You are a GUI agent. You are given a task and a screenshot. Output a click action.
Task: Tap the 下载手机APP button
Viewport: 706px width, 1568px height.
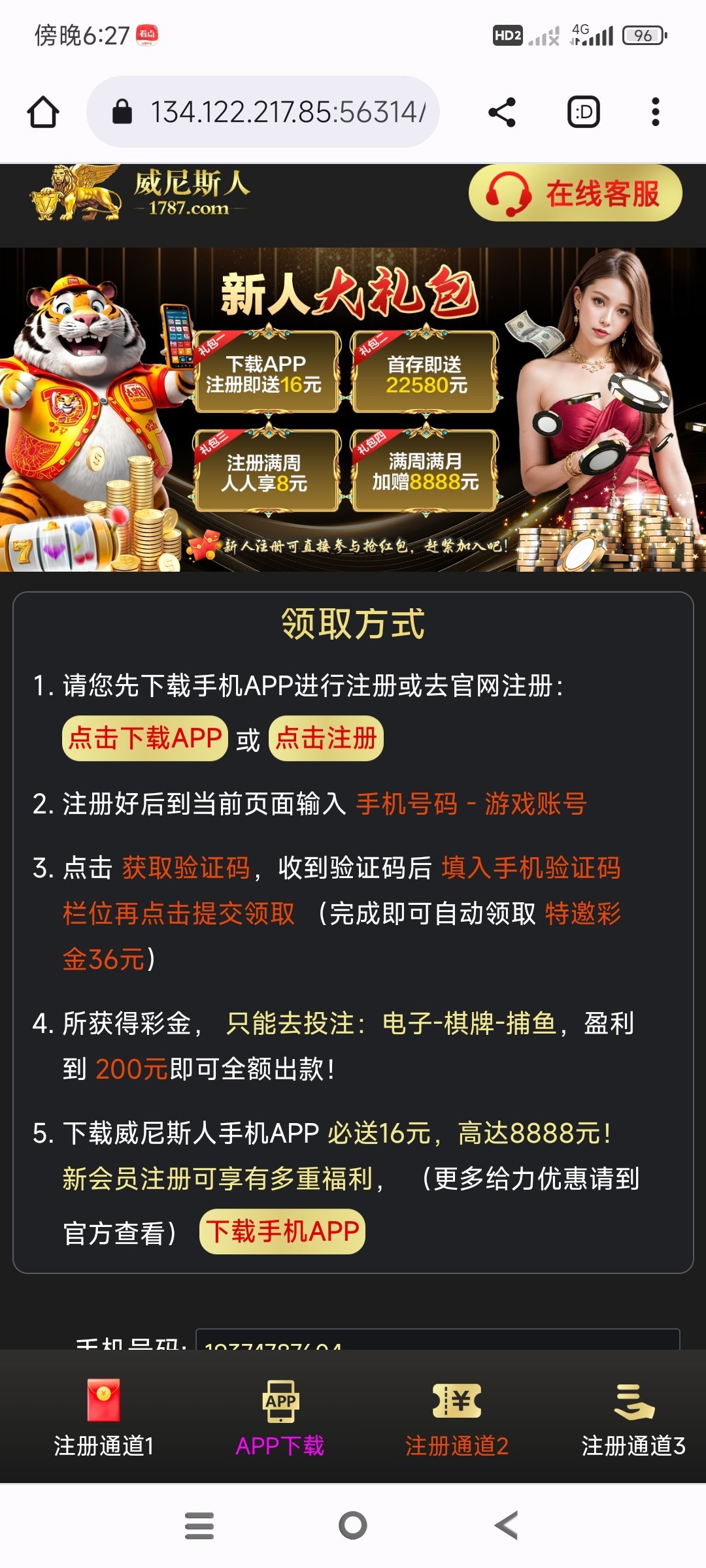(x=282, y=1232)
